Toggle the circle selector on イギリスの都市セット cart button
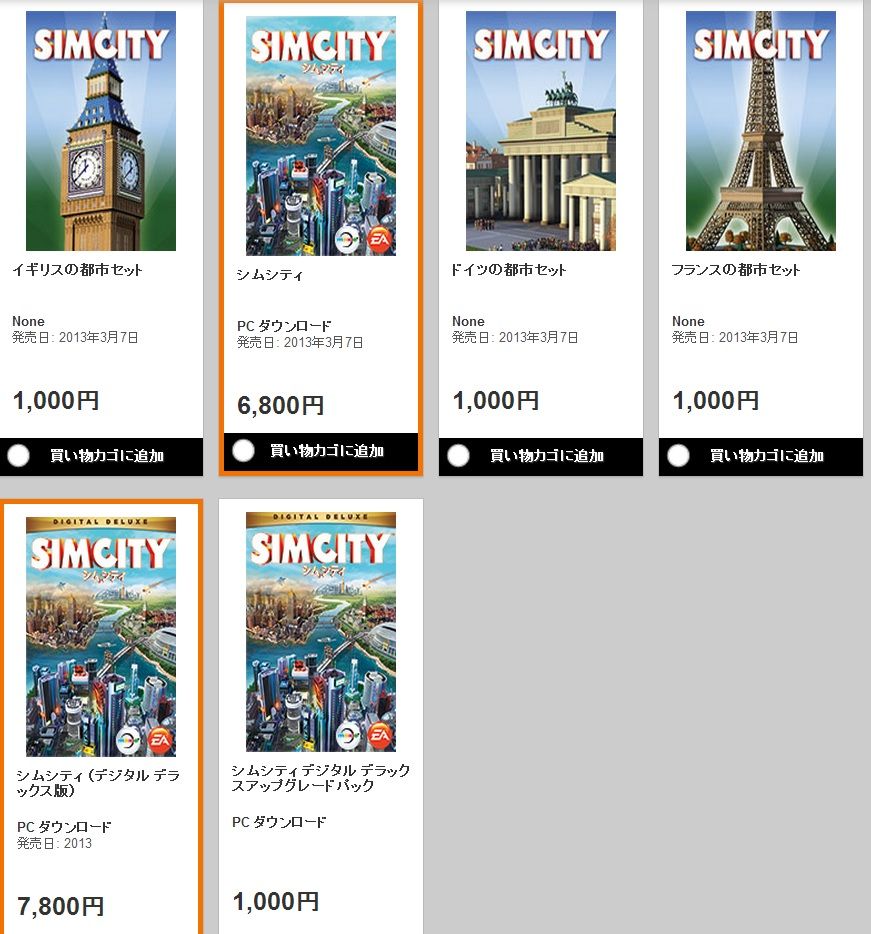Screen dimensions: 871x934 coord(17,455)
